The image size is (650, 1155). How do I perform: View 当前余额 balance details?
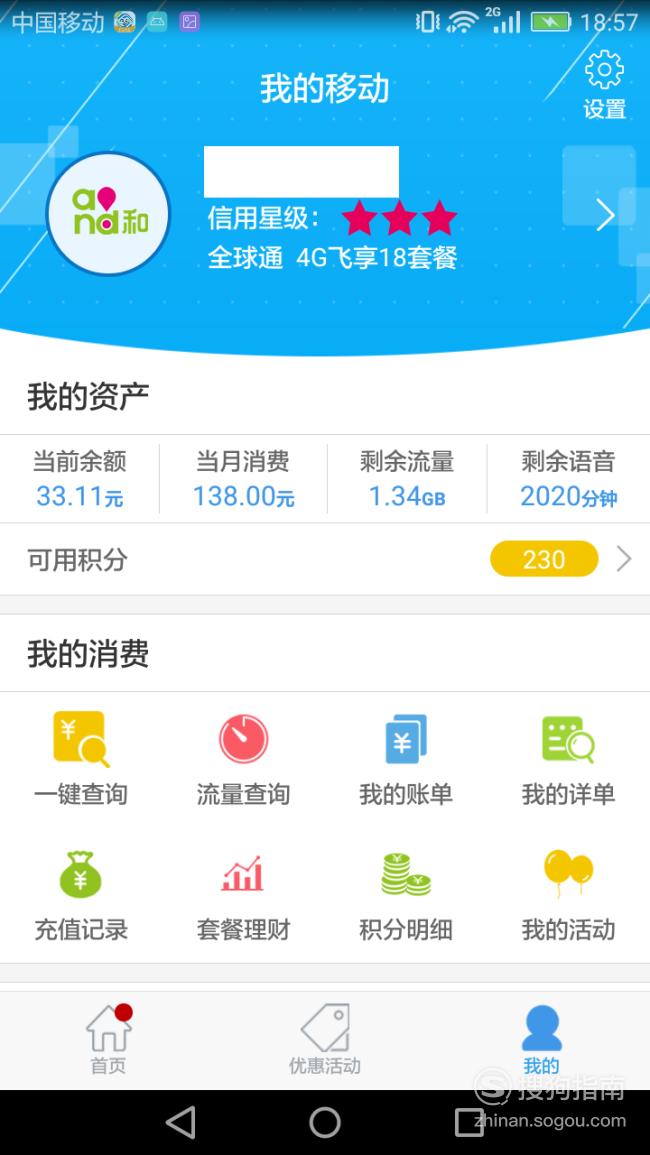80,479
